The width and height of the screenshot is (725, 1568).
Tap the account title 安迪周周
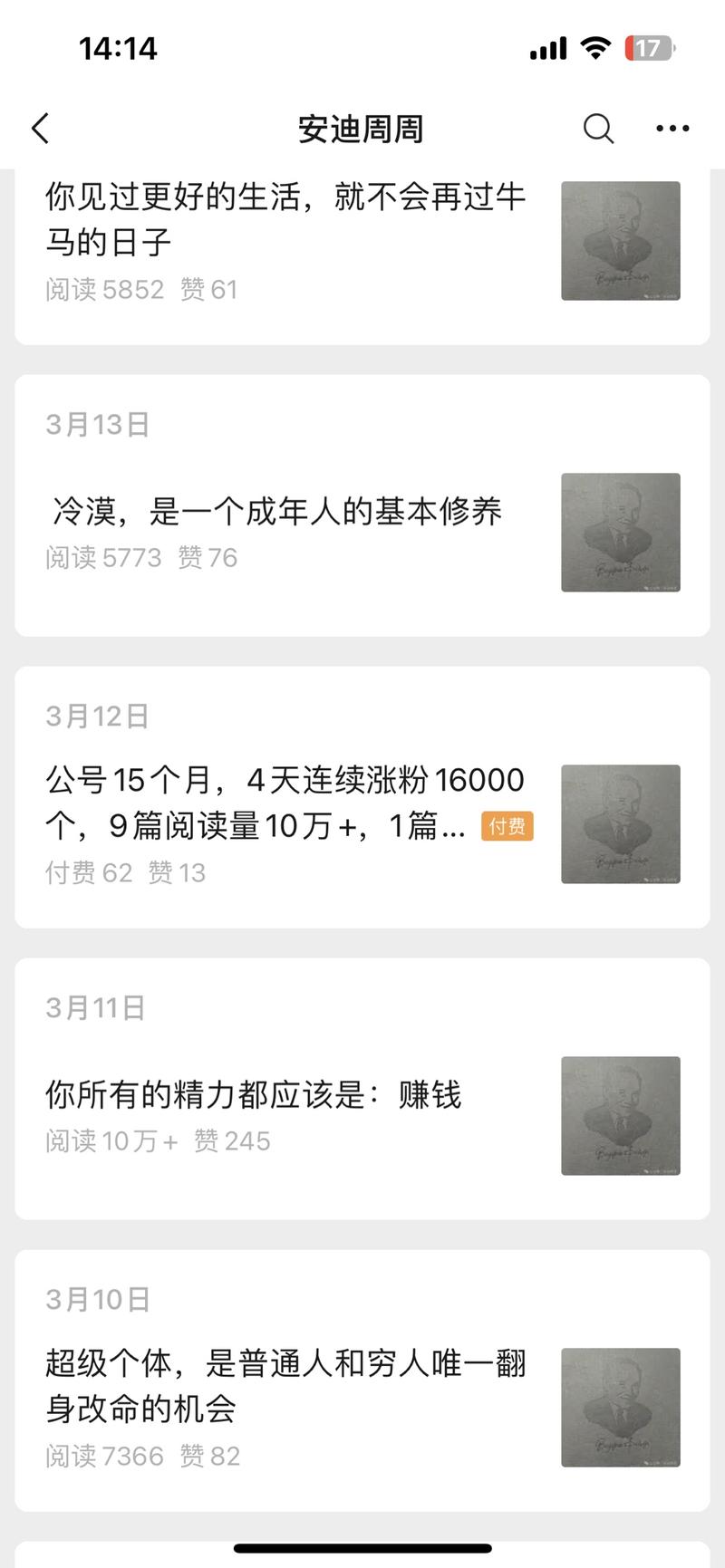coord(362,129)
